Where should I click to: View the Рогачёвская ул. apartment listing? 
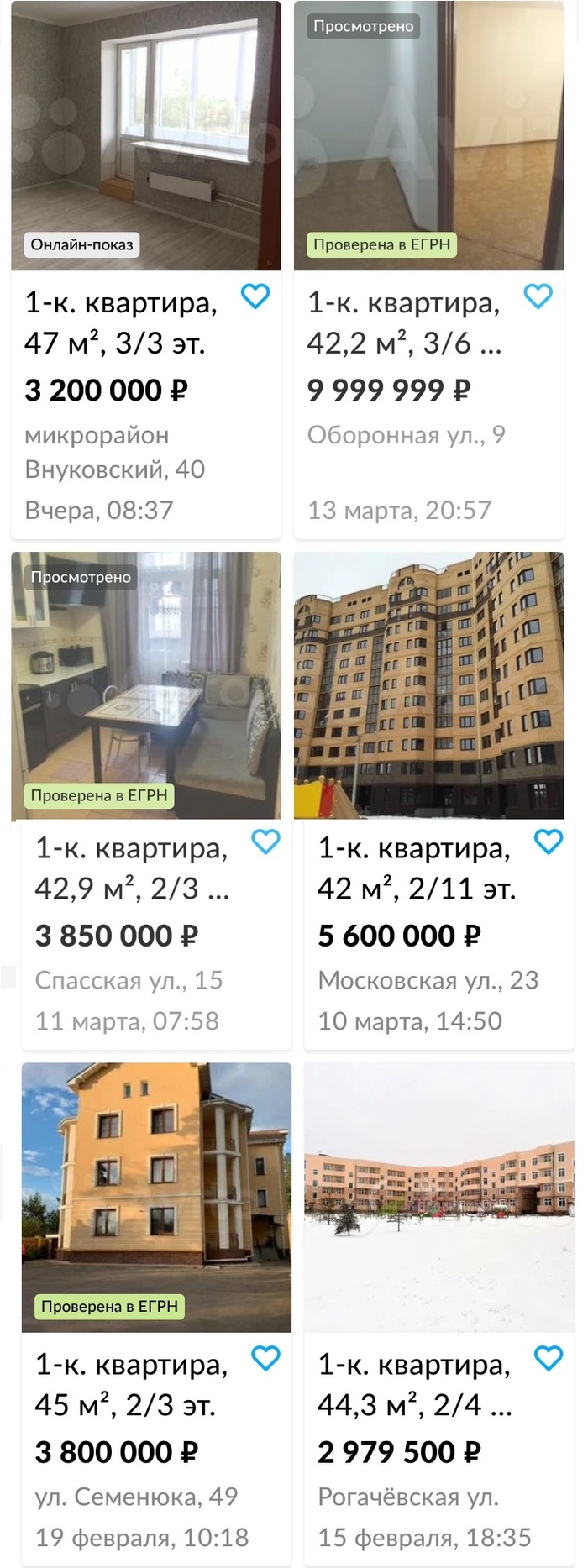point(414,1384)
